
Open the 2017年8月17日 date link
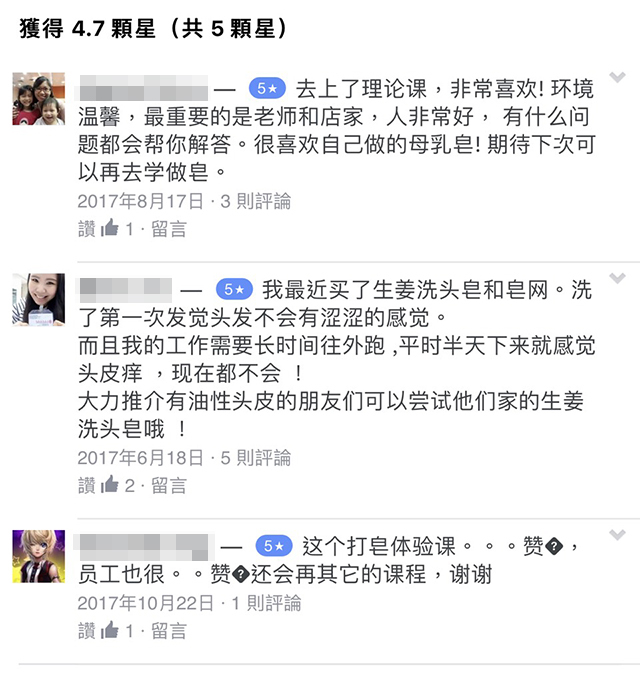(141, 201)
